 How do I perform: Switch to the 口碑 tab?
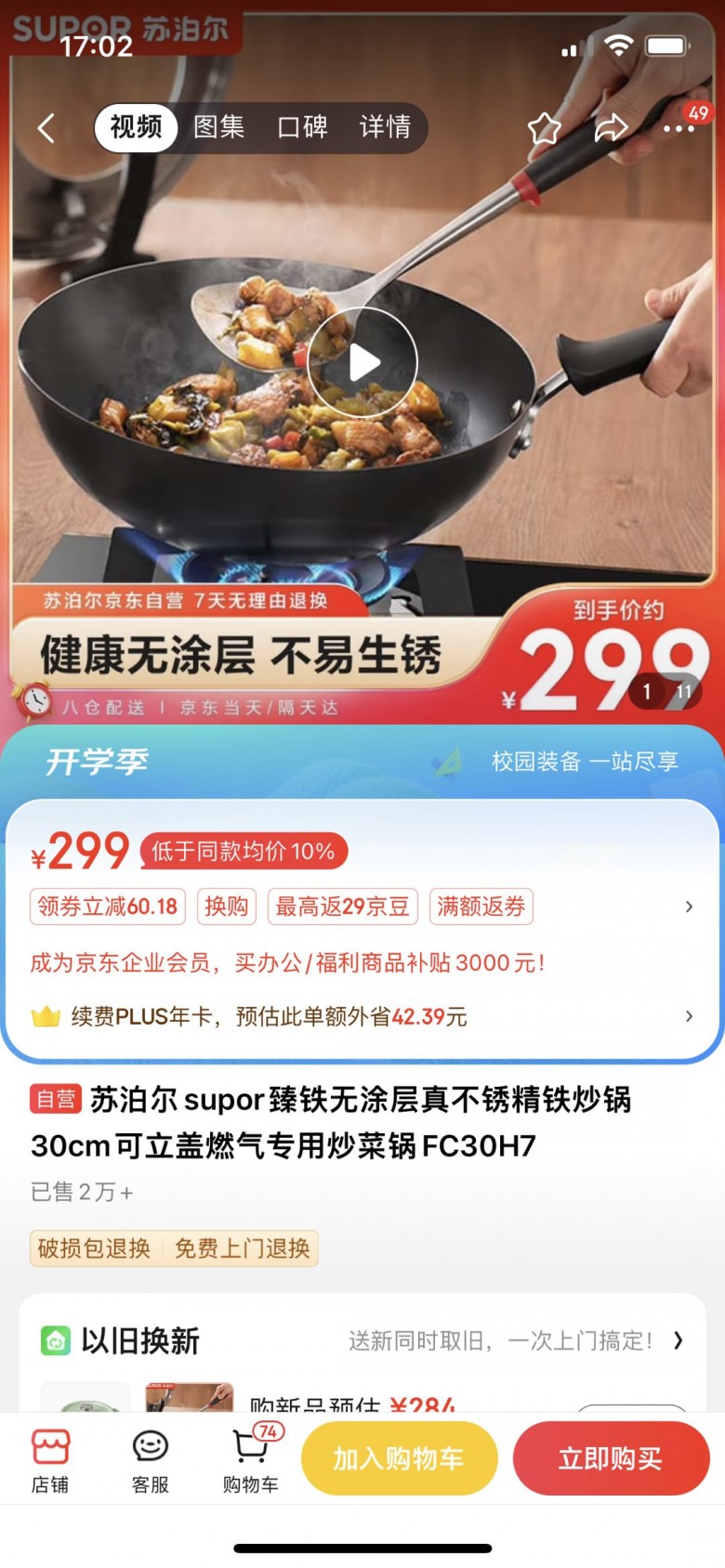(302, 127)
